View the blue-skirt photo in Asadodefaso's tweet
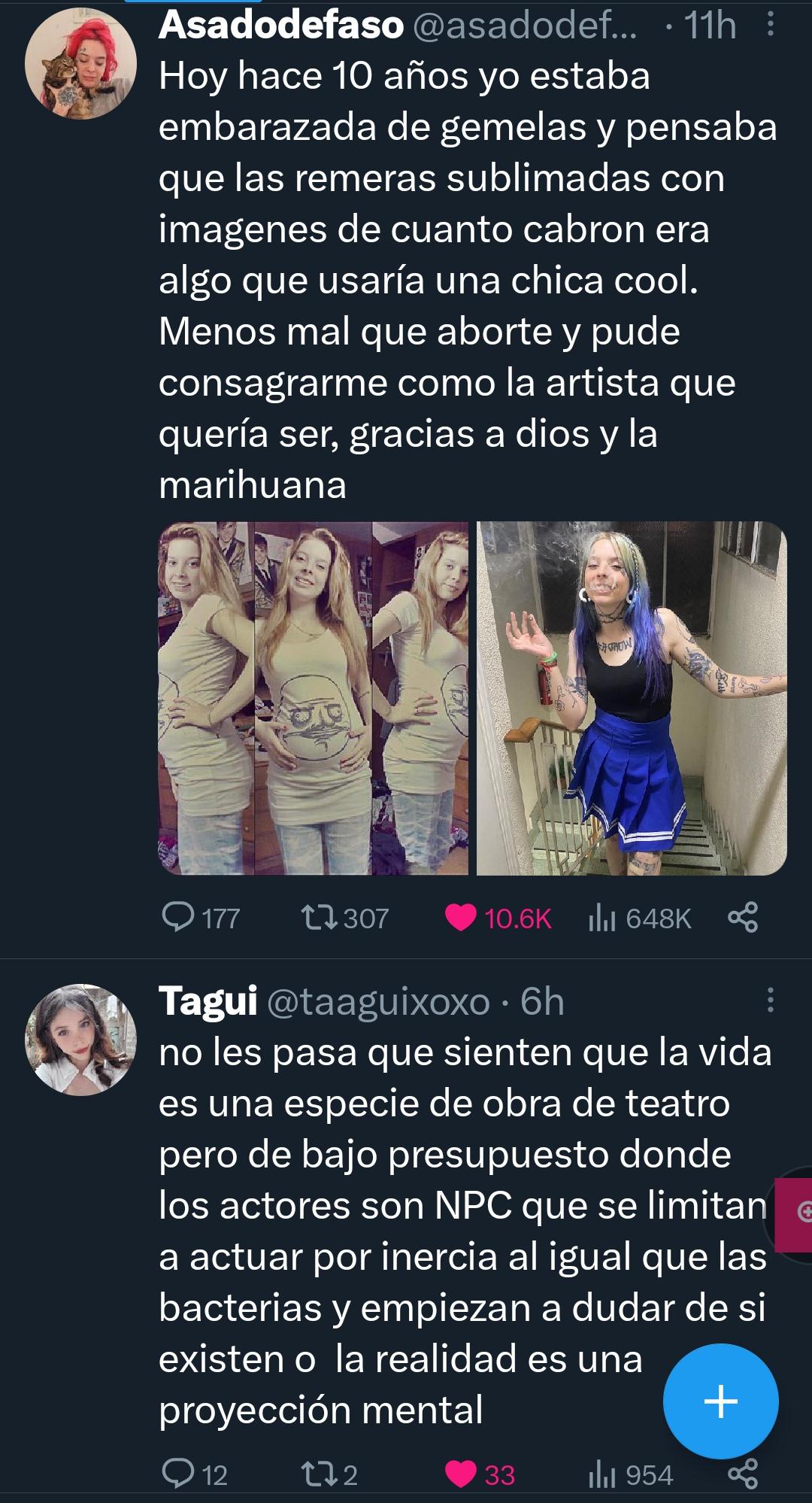The height and width of the screenshot is (1503, 812). pos(632,698)
